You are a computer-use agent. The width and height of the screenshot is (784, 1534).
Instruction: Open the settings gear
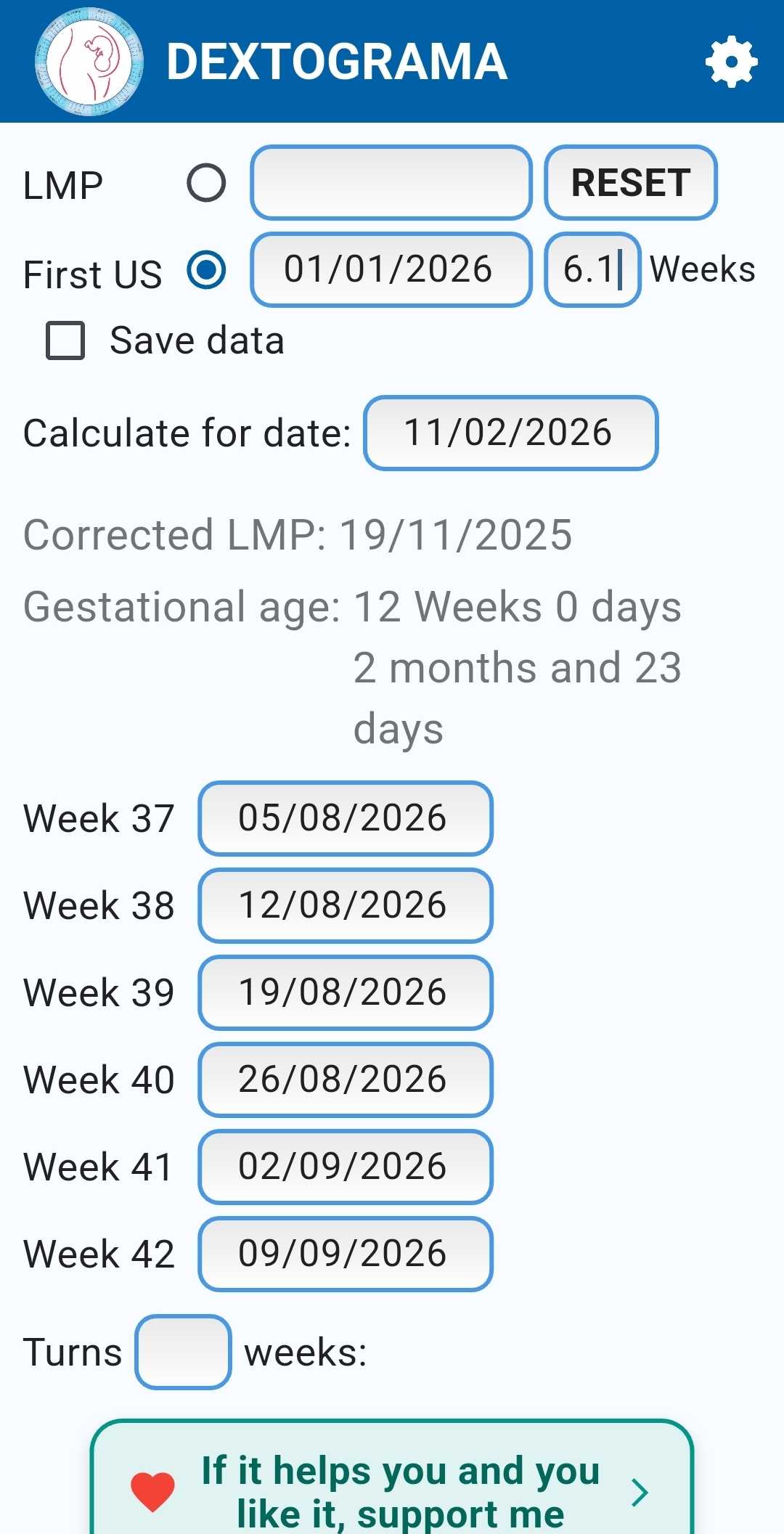(731, 62)
